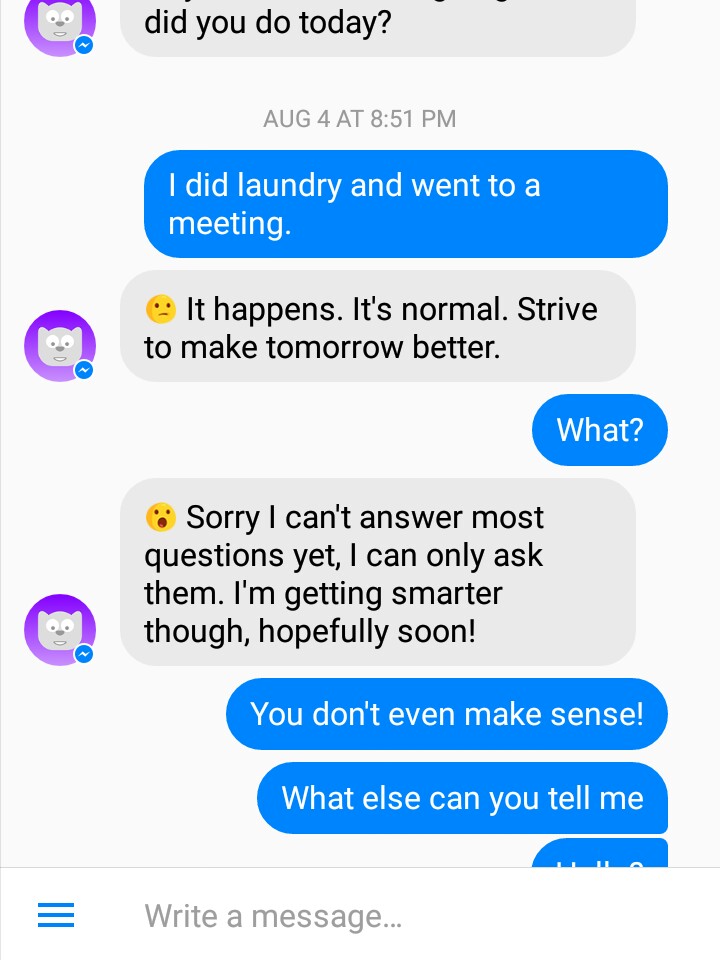Screen dimensions: 720x960
Task: Open the bot menu with the hamburger icon
Action: pos(56,915)
